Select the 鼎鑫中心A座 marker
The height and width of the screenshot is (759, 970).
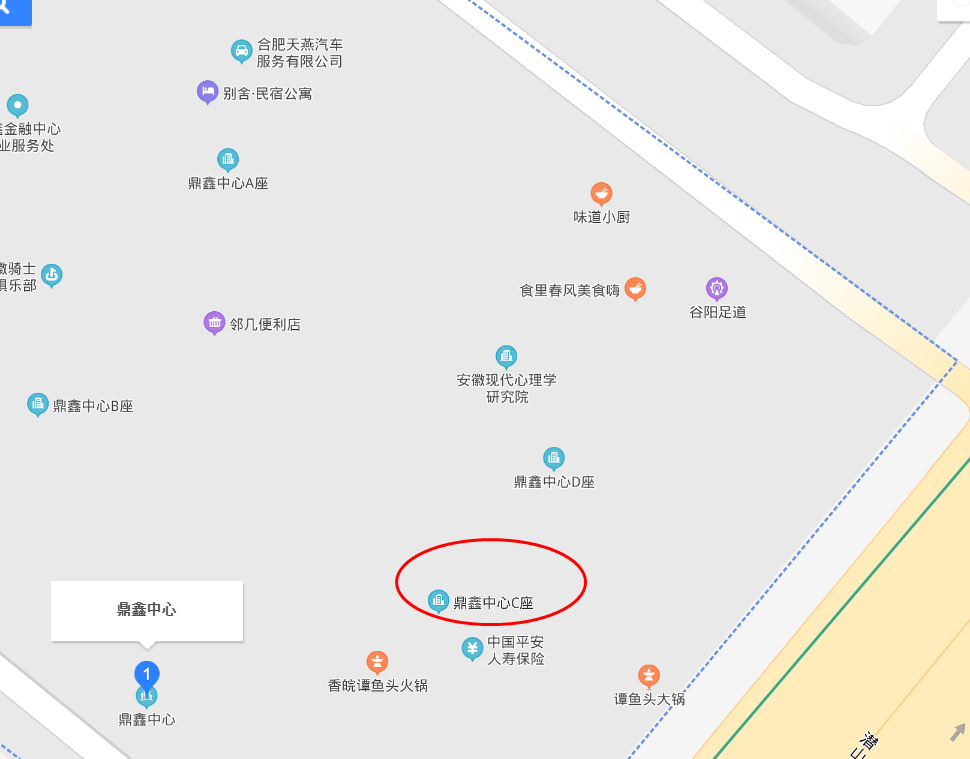tap(228, 160)
